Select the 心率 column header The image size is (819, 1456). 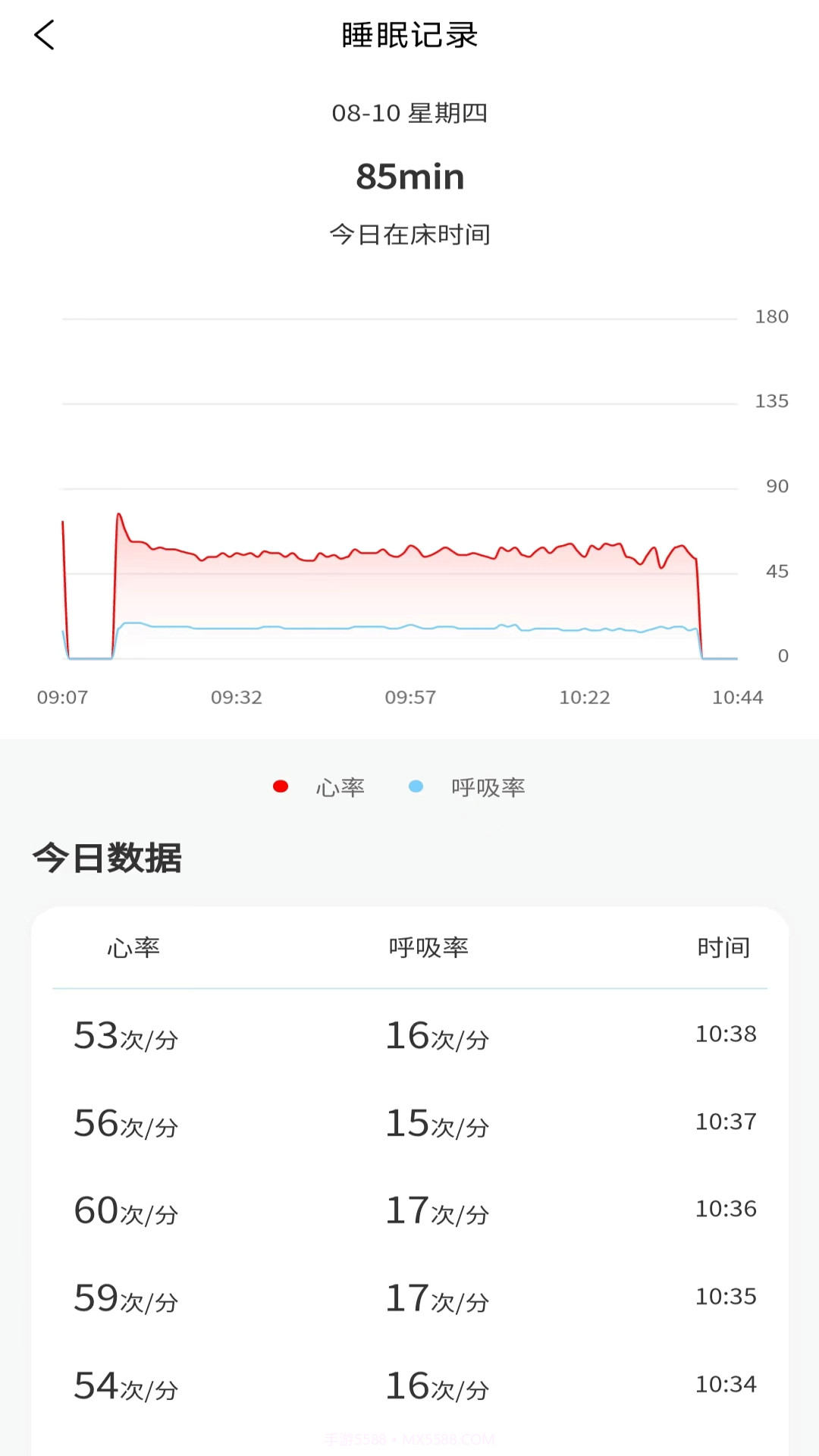(x=132, y=947)
